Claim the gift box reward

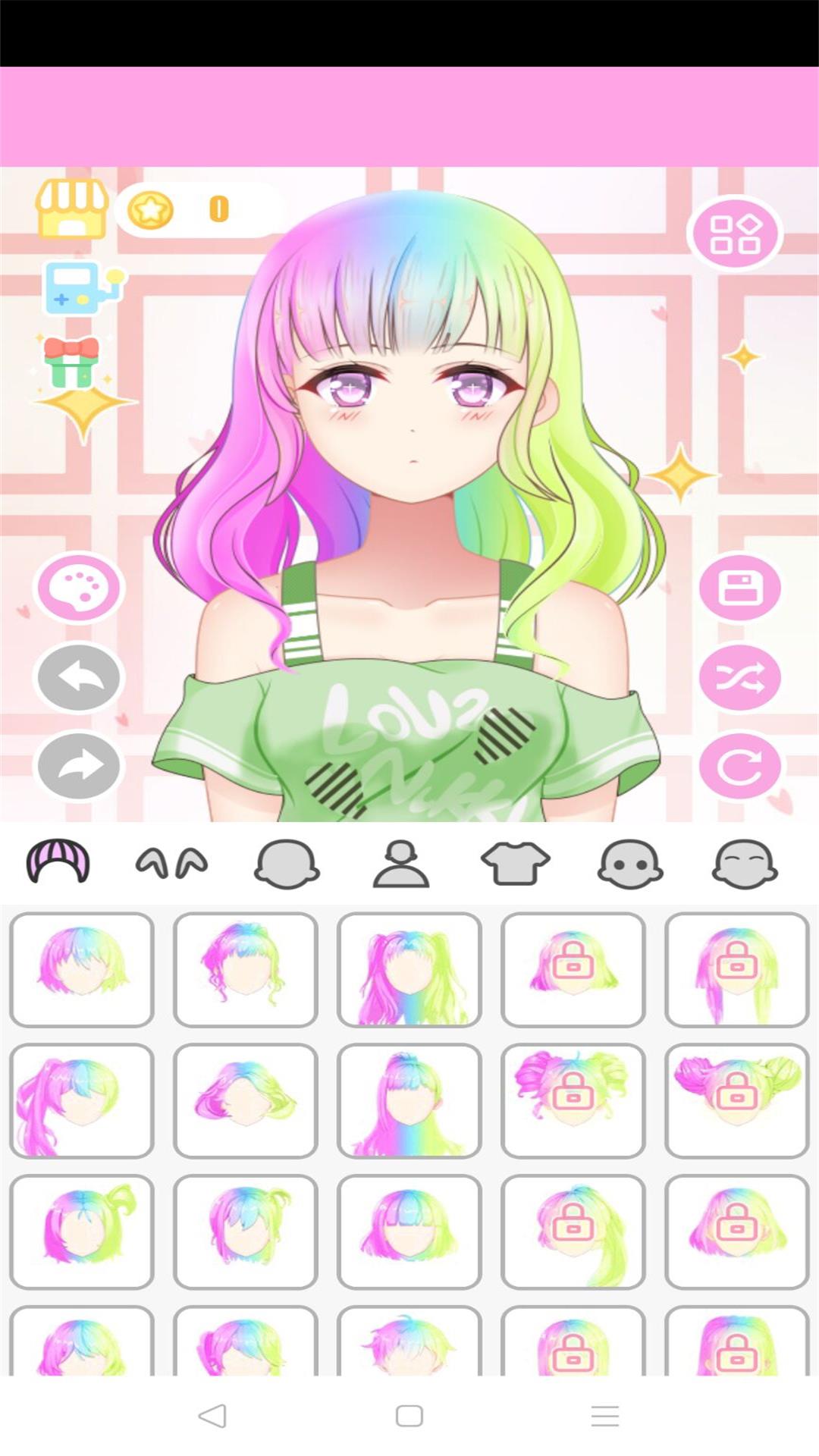[74, 356]
